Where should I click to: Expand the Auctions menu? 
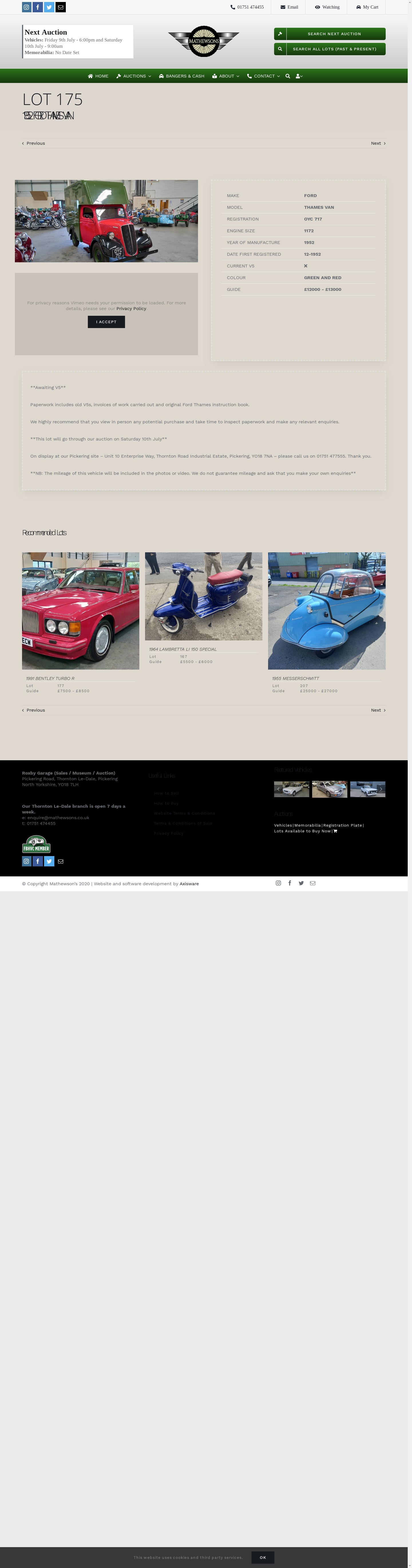tap(134, 76)
